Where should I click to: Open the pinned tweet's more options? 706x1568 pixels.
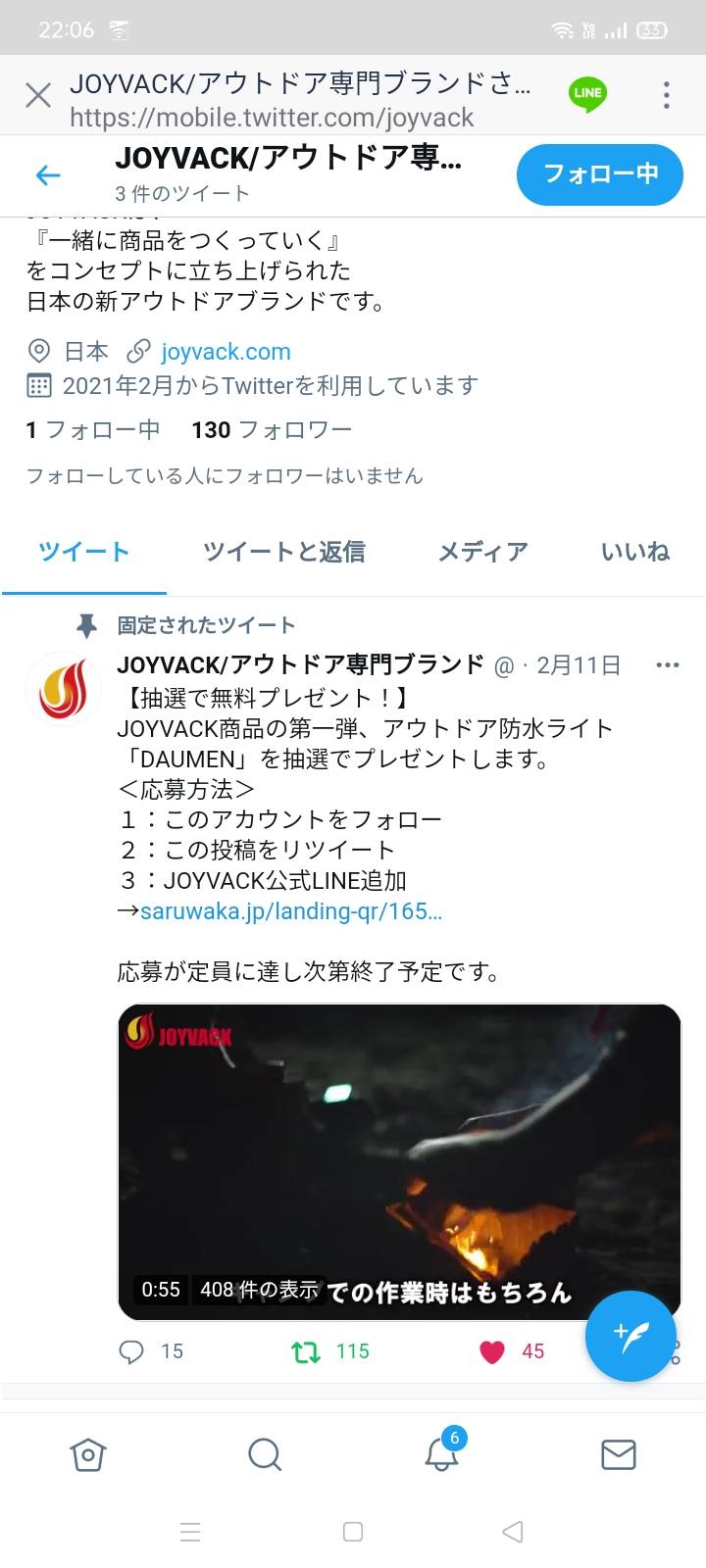[668, 664]
